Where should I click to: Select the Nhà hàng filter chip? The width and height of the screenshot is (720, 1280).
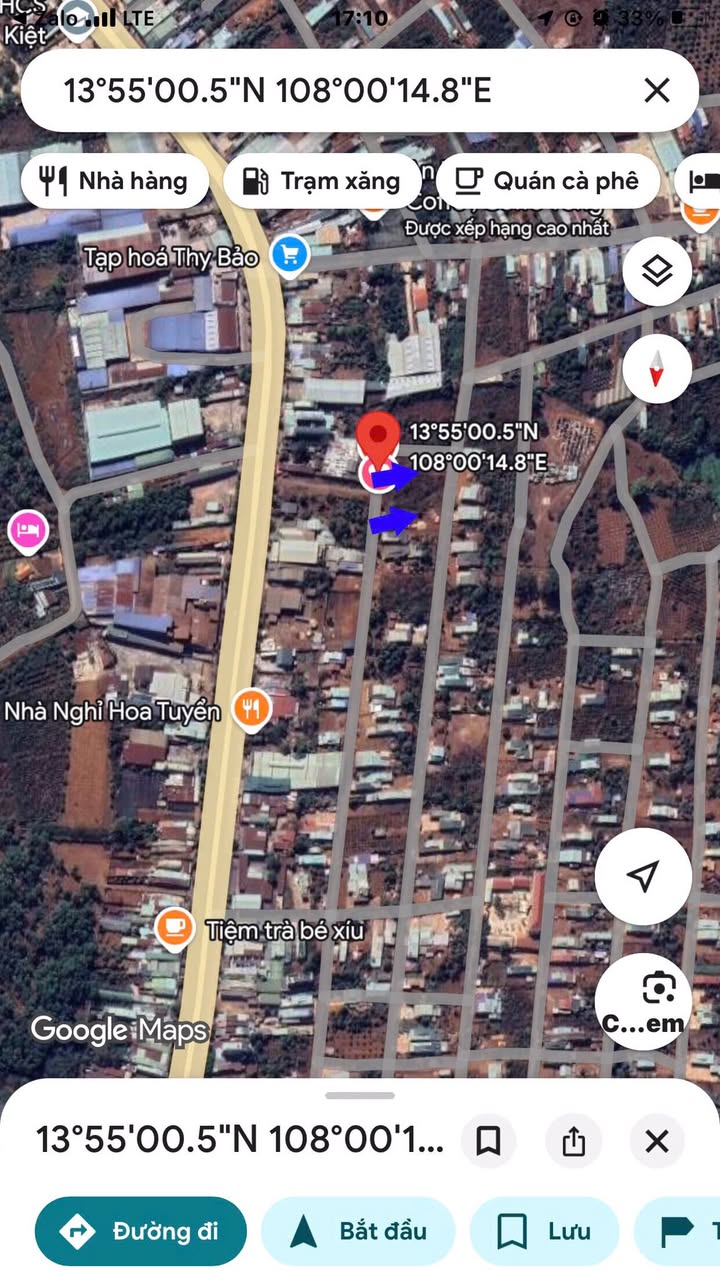114,181
